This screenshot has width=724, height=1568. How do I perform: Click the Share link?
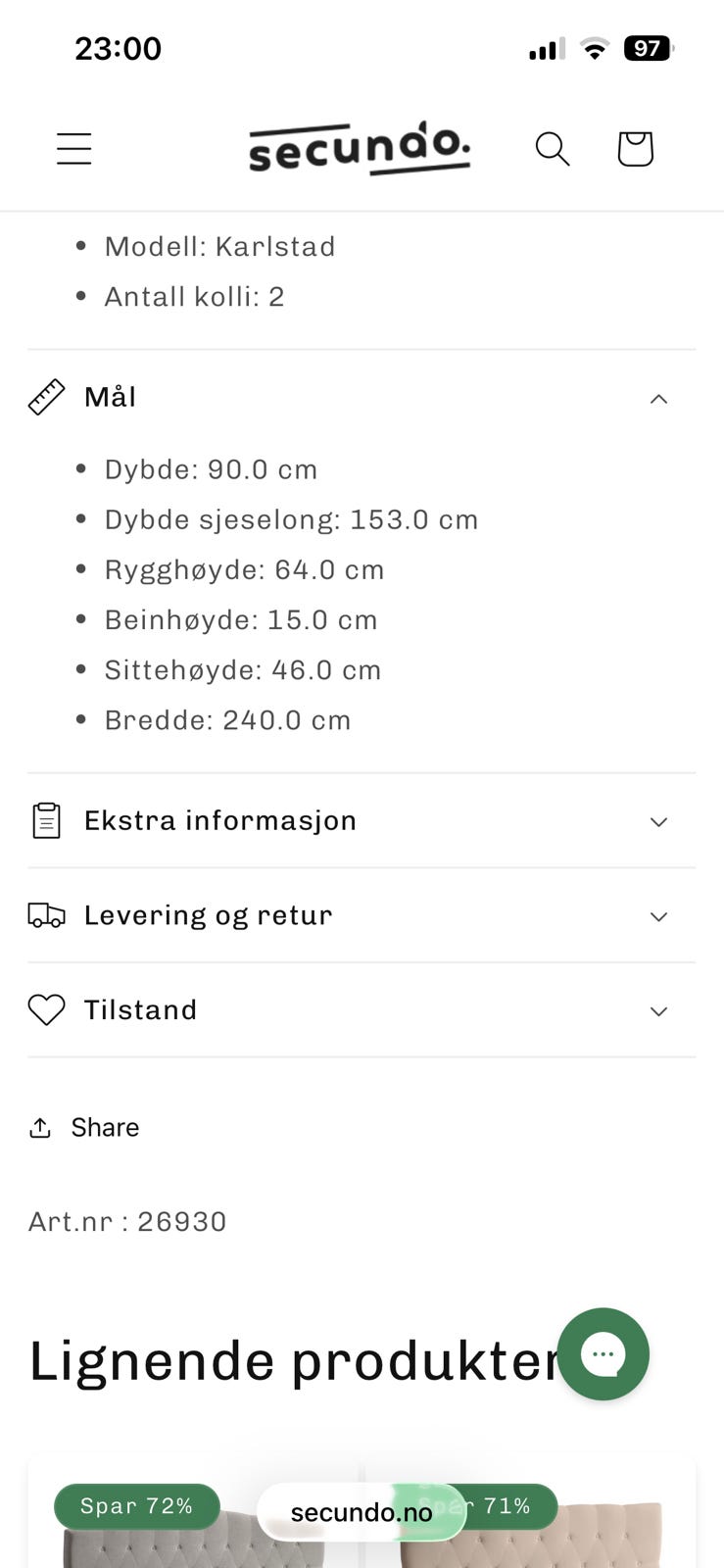(x=104, y=1127)
